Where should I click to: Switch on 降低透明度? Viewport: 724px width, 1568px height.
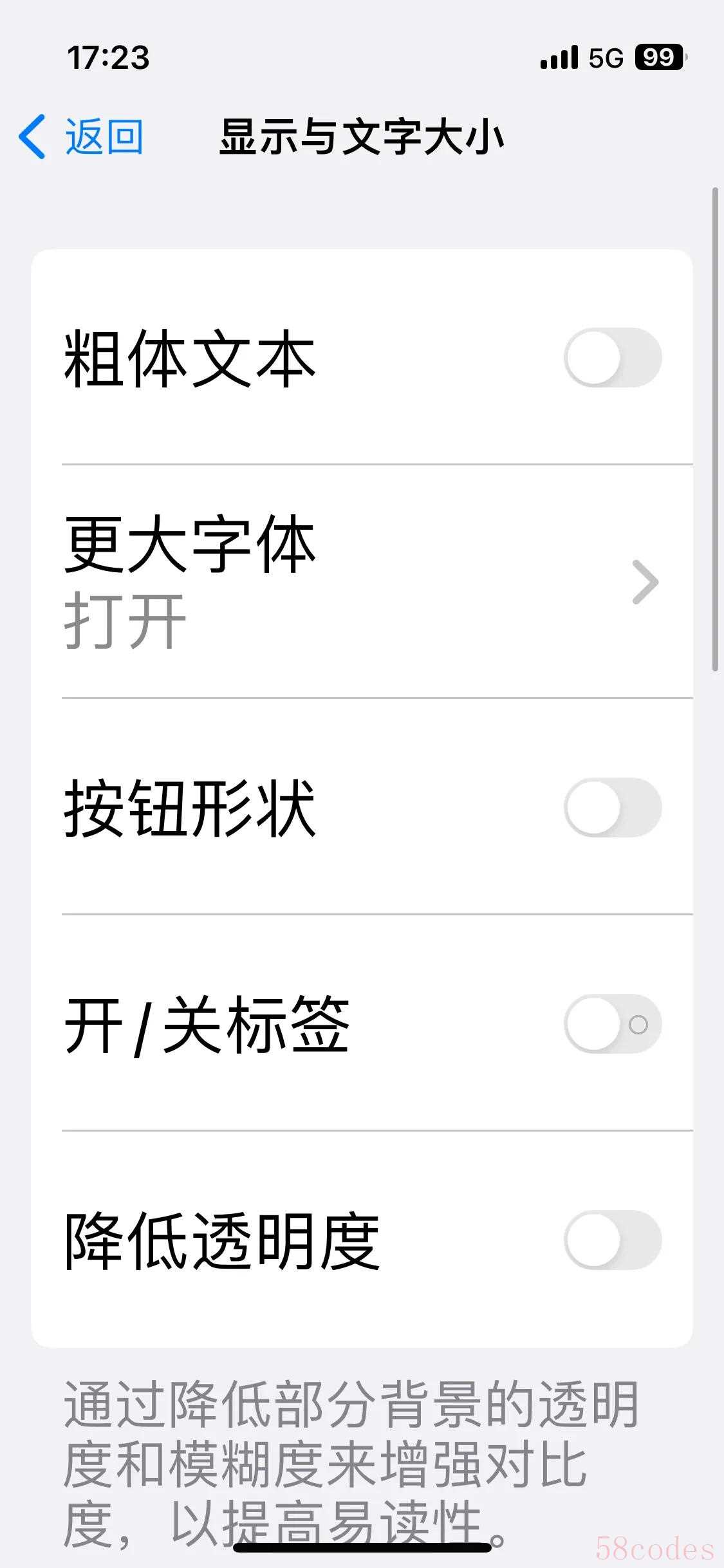(613, 1240)
